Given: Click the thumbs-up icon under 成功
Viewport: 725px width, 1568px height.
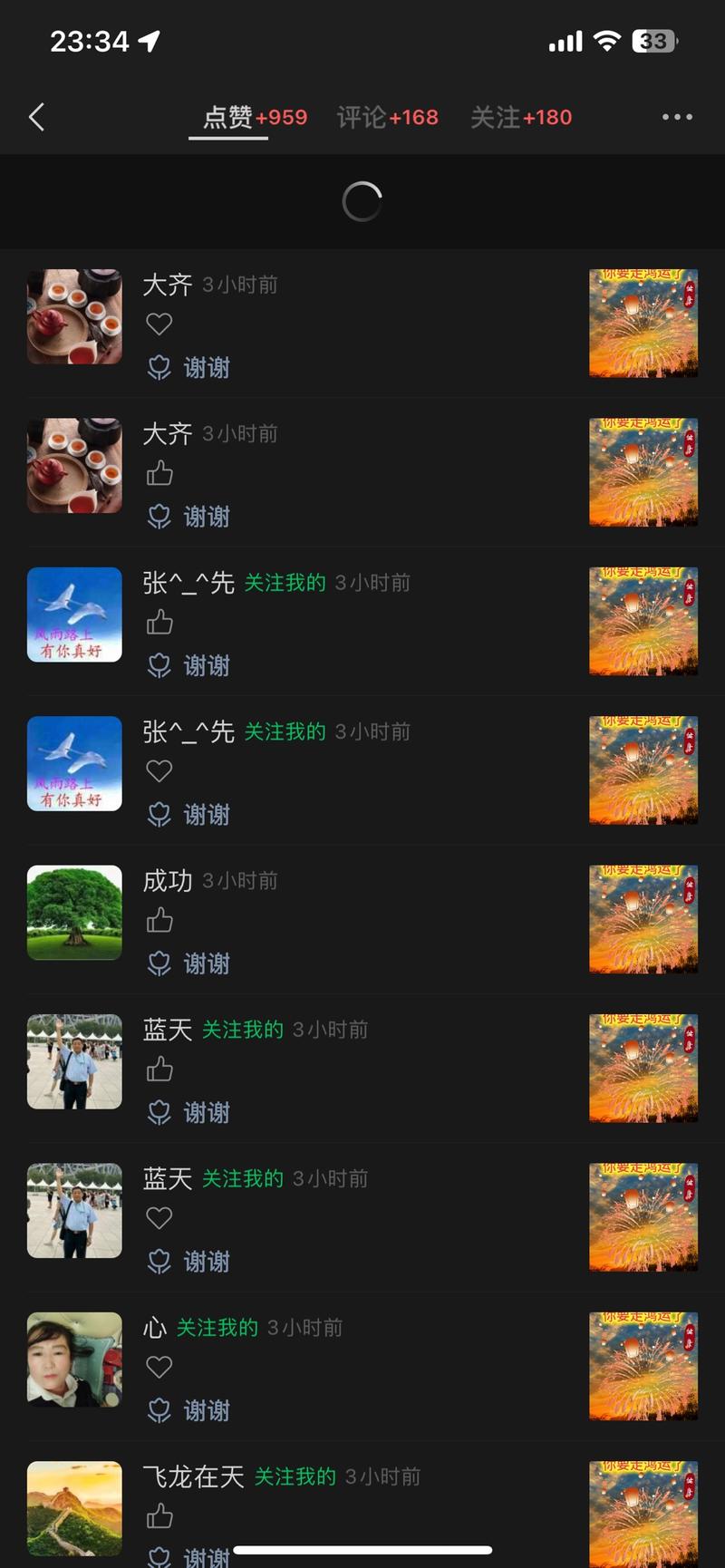Looking at the screenshot, I should 159,920.
